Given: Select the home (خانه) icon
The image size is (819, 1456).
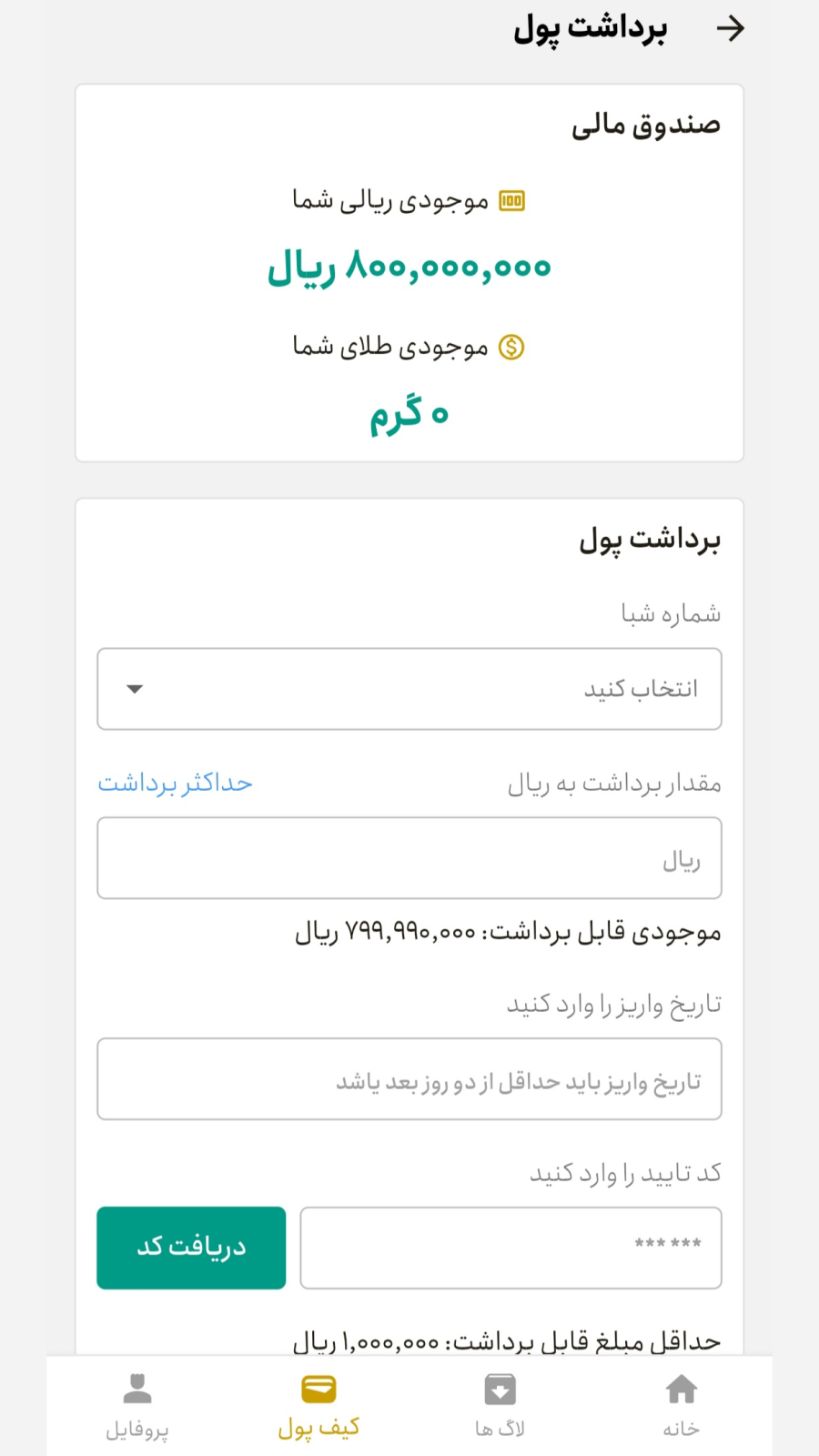Looking at the screenshot, I should 681,1406.
